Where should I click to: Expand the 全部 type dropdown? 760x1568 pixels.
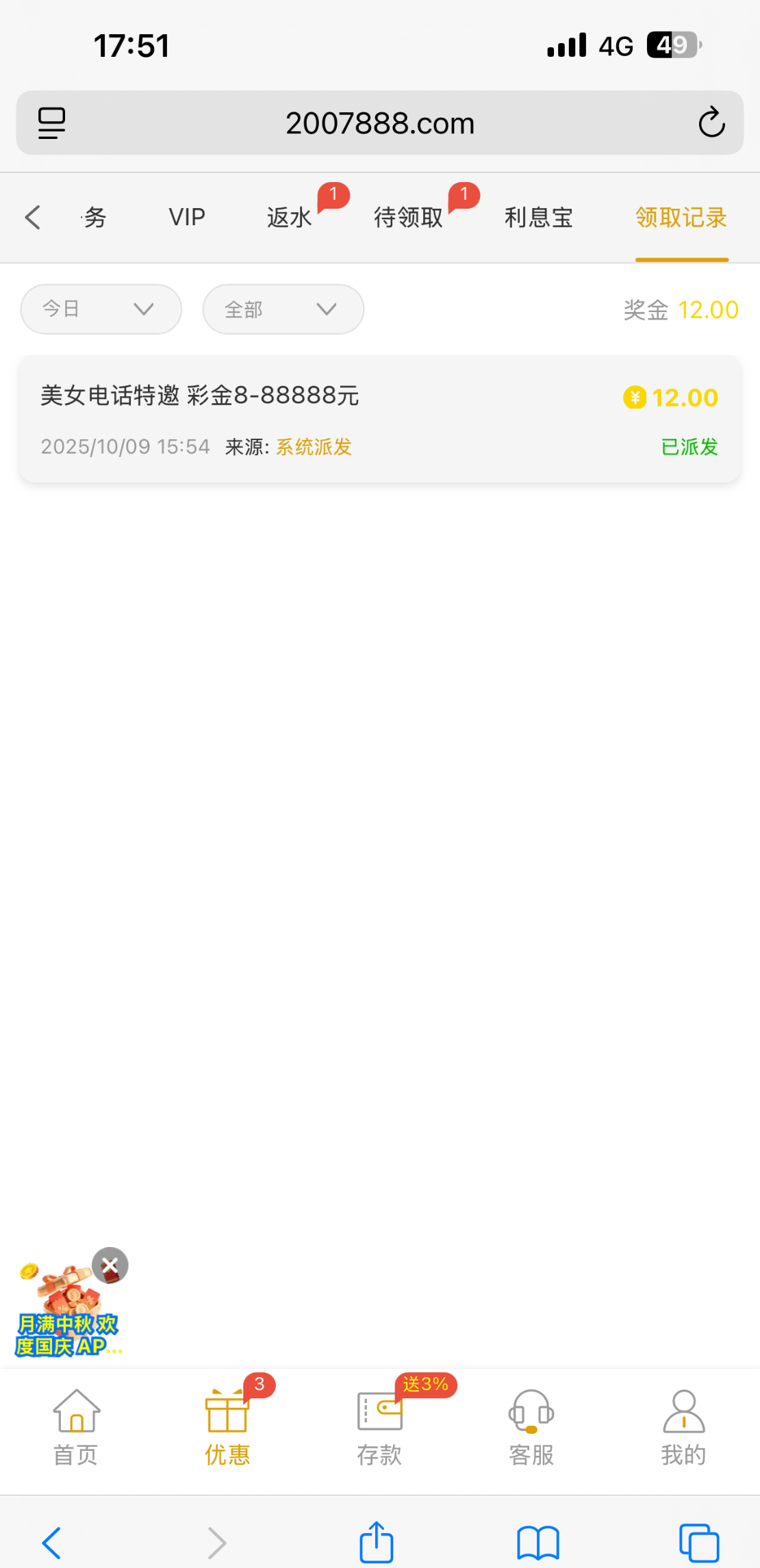coord(283,309)
